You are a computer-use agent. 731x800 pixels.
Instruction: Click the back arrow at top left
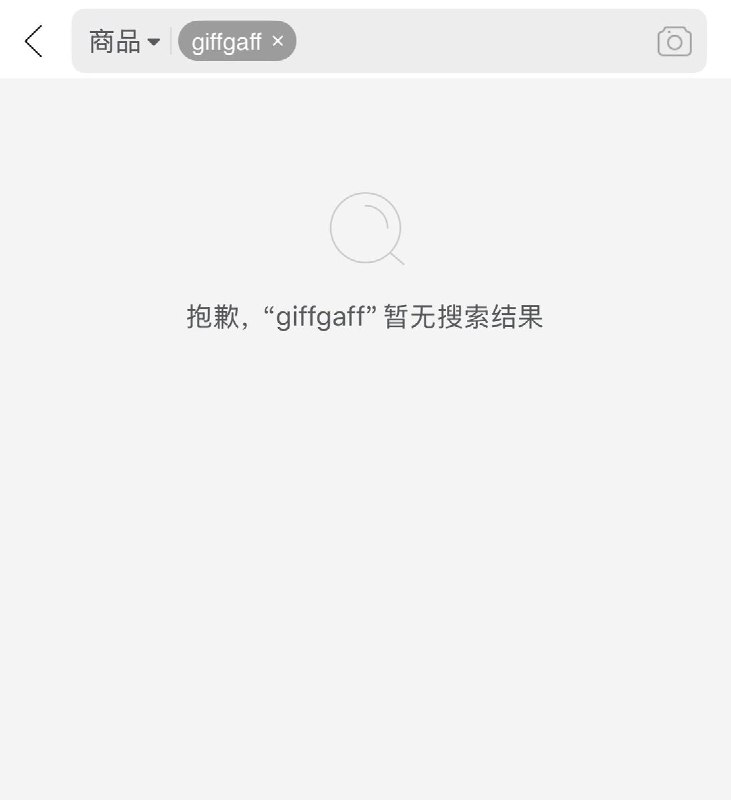33,42
